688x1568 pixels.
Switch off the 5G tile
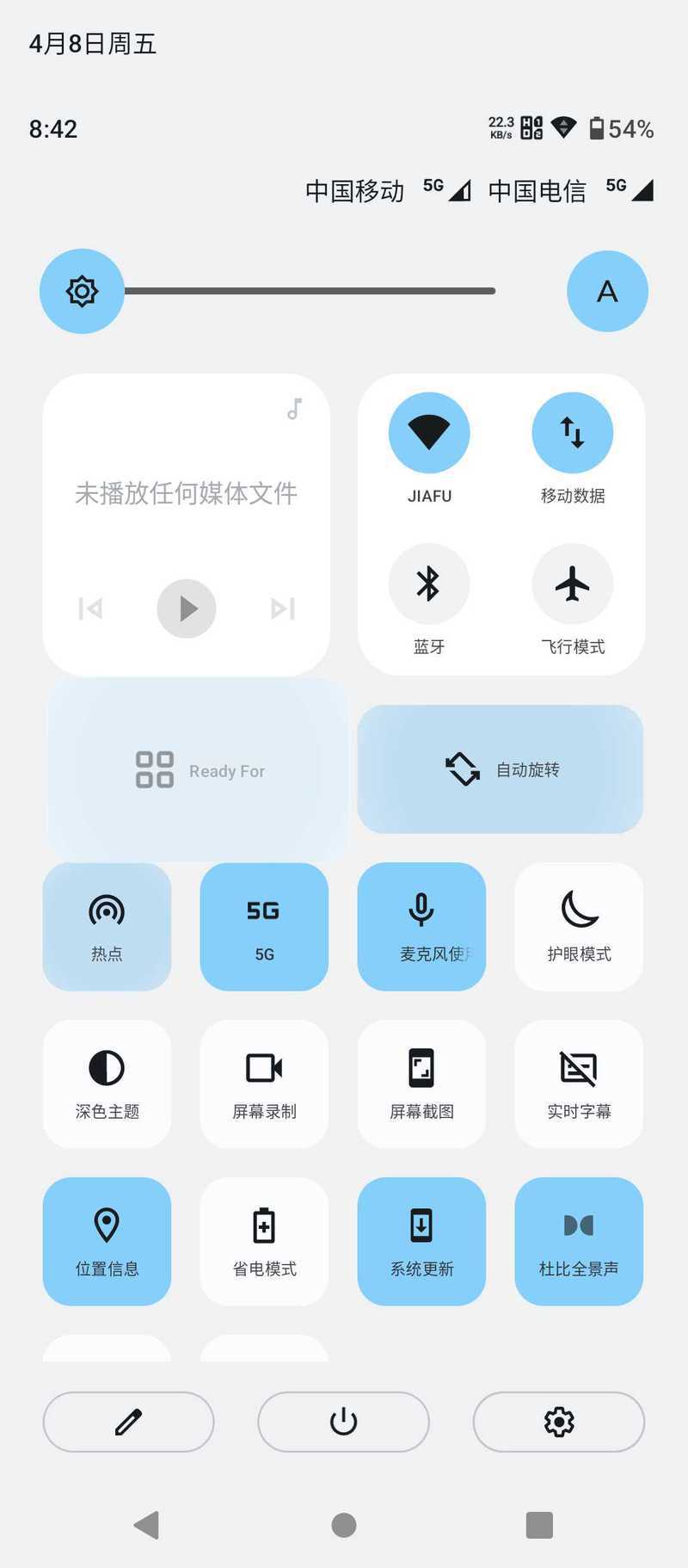pos(264,927)
